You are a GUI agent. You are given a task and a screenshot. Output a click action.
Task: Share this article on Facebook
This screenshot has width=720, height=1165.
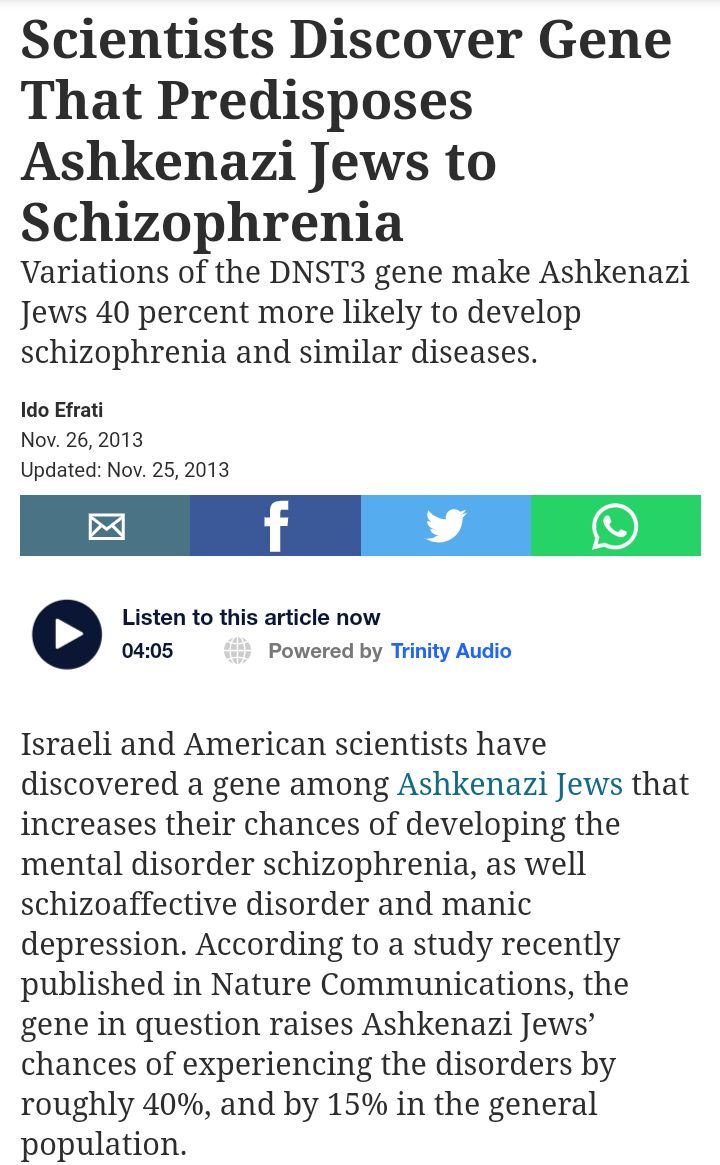tap(275, 526)
